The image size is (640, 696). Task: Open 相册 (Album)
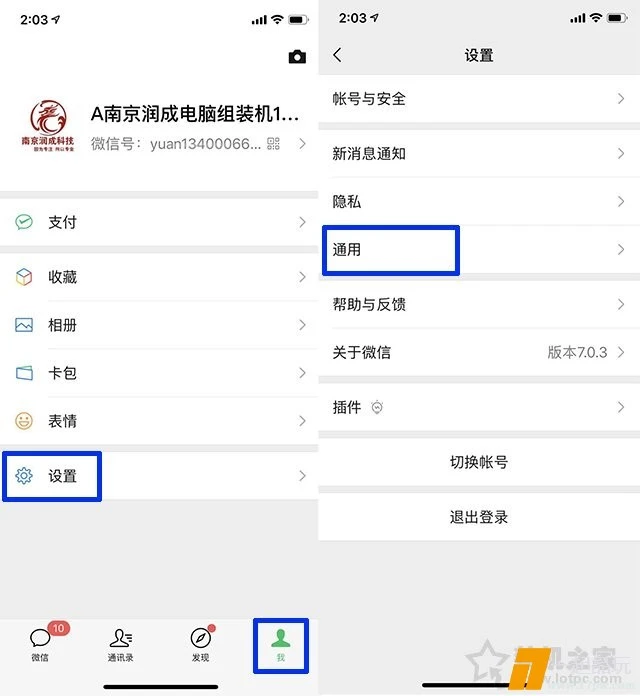(160, 325)
